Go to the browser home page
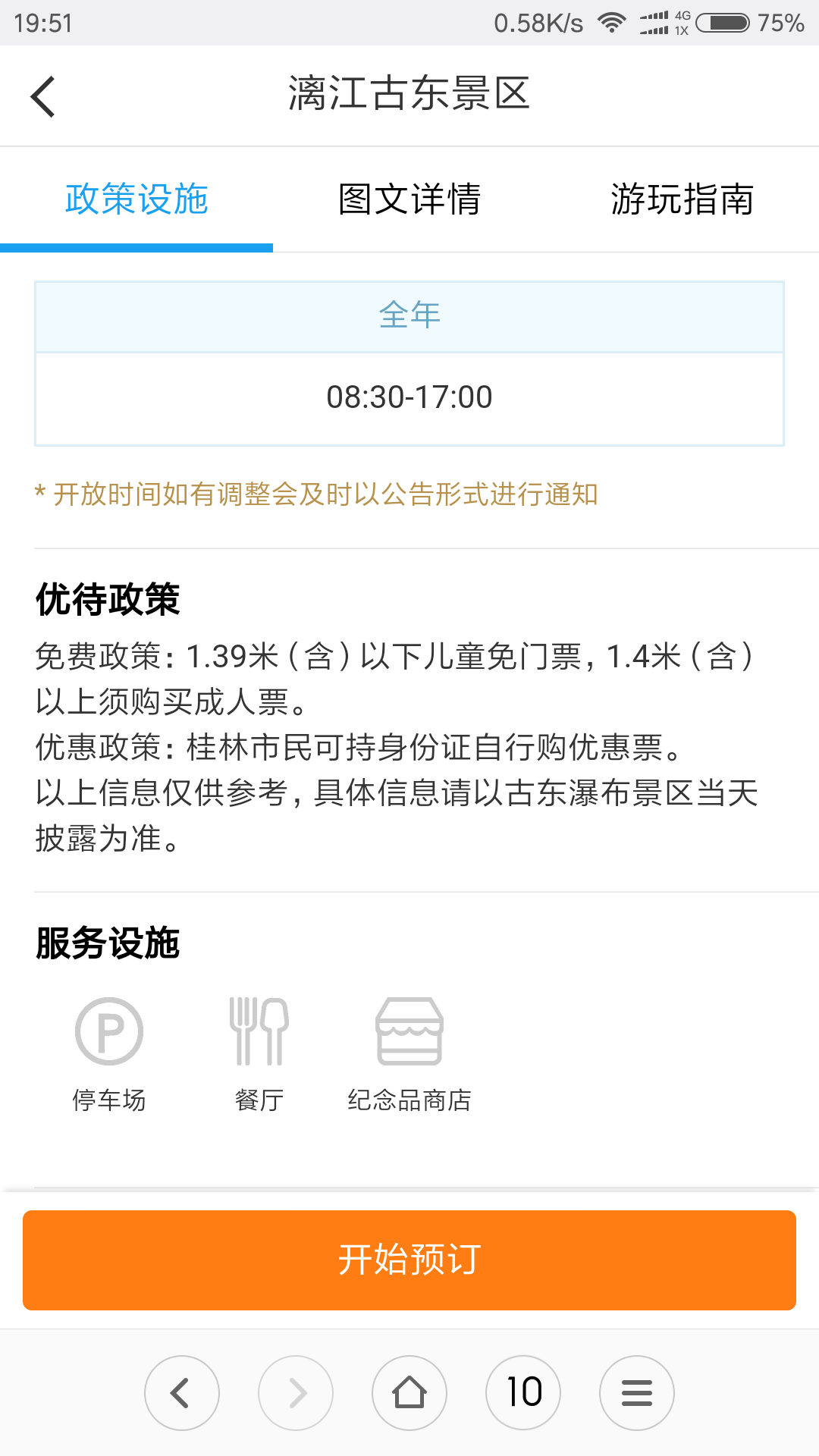 click(409, 1392)
